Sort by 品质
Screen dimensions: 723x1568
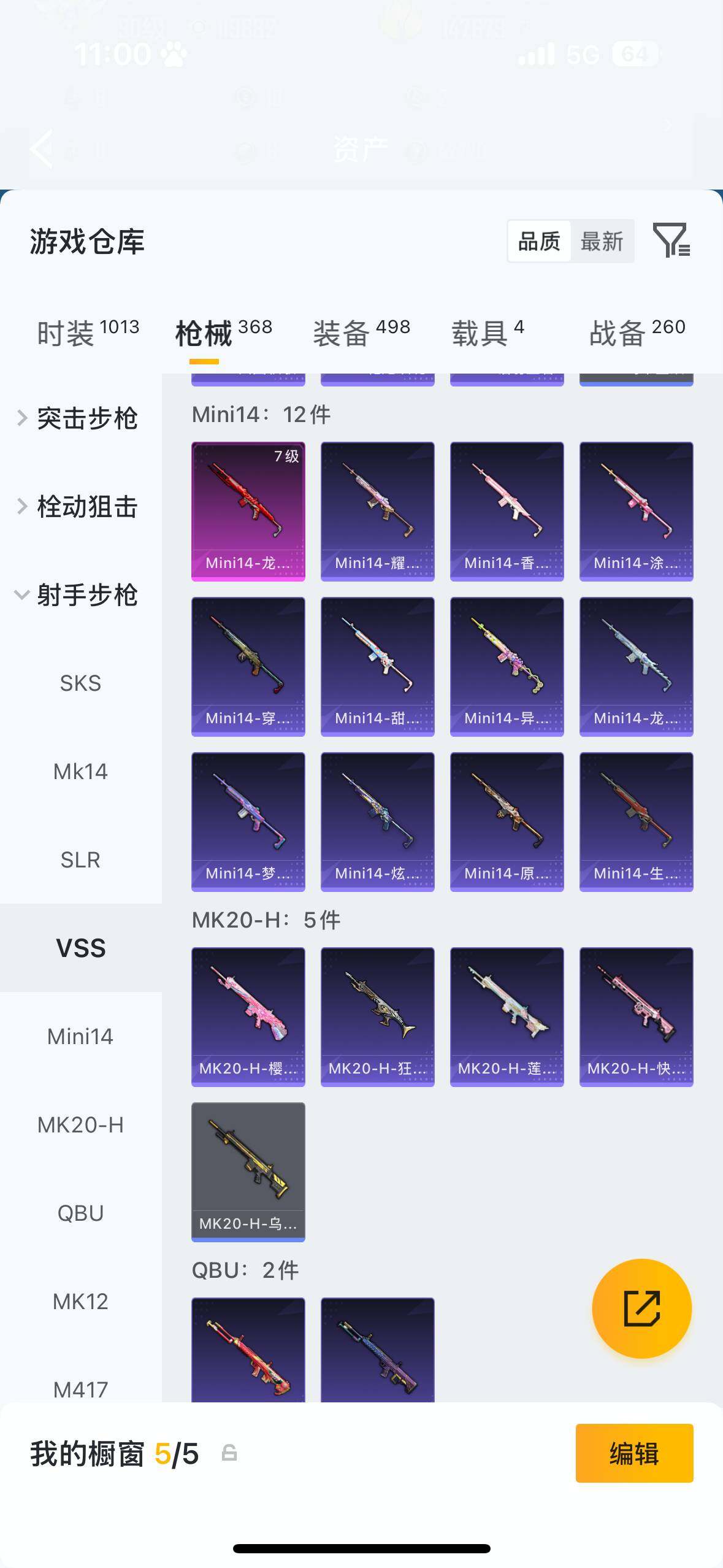tap(539, 242)
